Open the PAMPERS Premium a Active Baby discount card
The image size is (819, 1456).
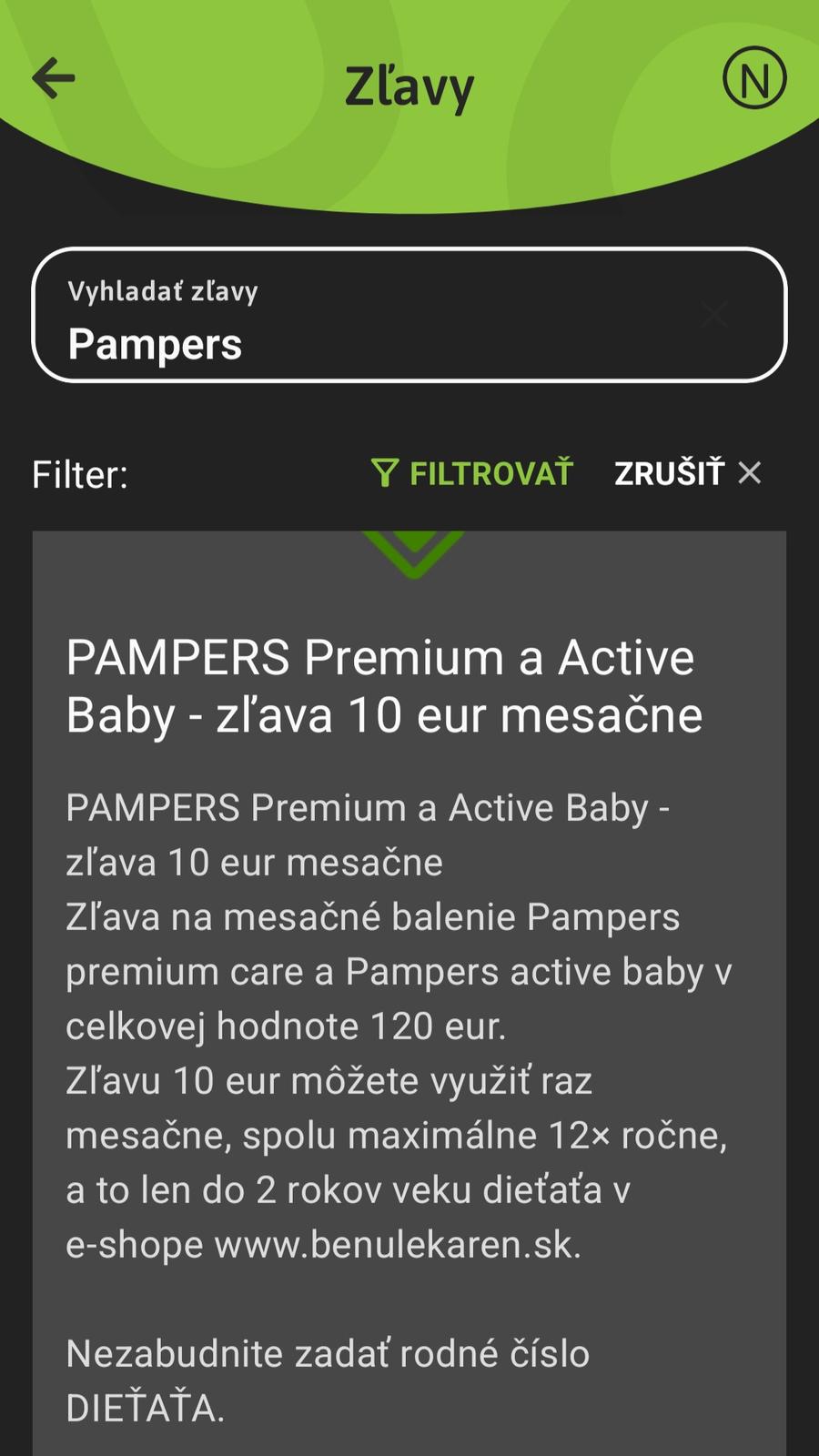[x=409, y=910]
